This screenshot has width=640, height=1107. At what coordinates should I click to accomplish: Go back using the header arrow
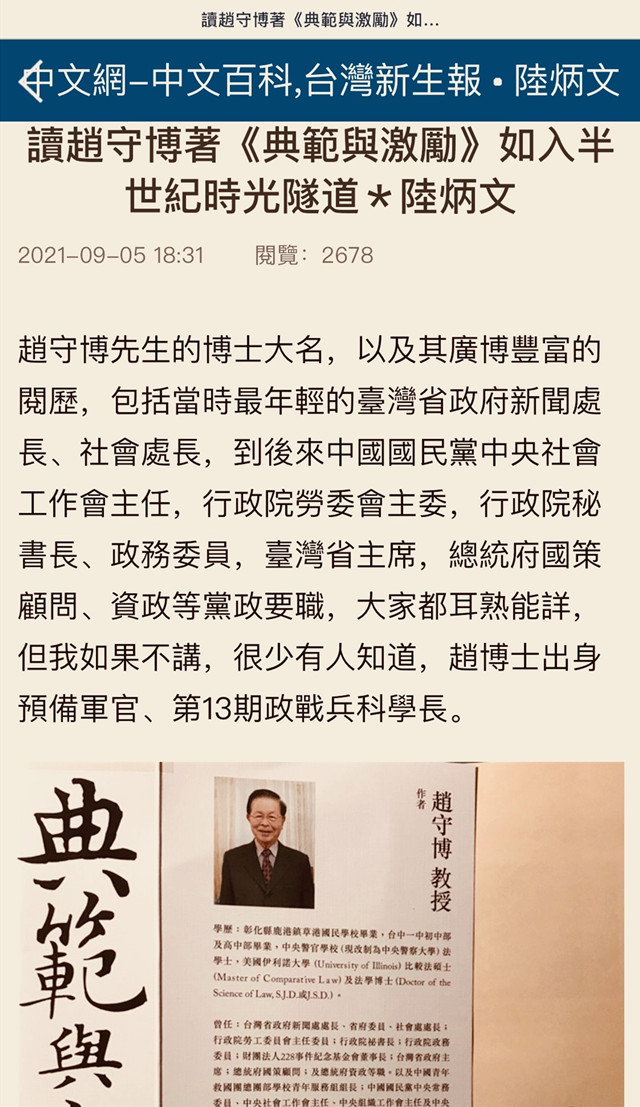coord(30,81)
